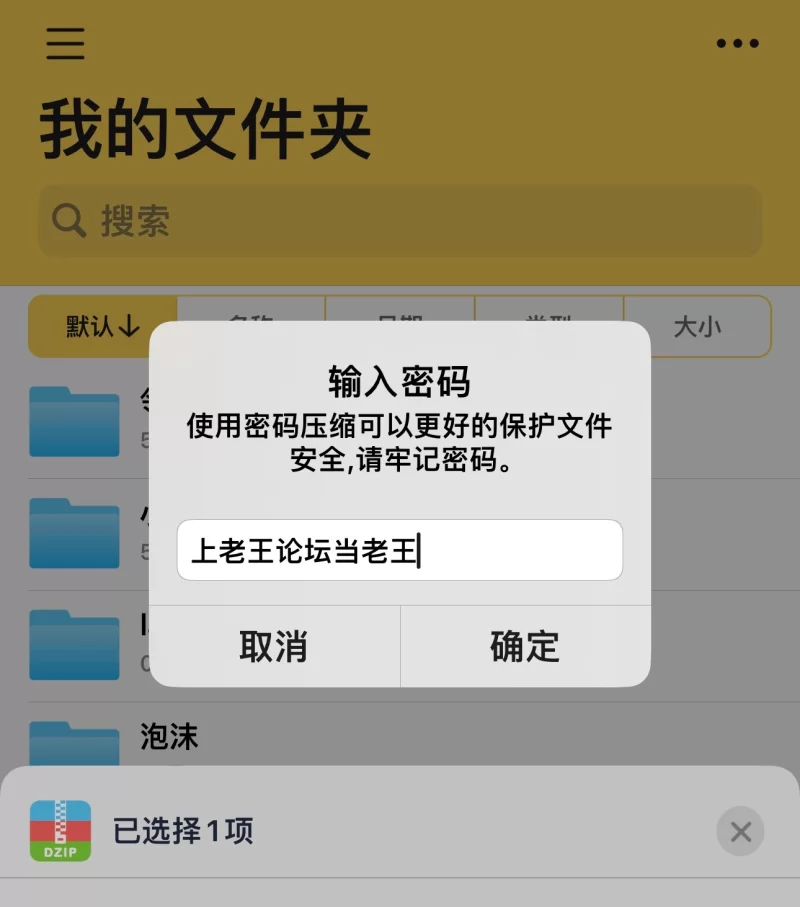Sort files by 大小
The width and height of the screenshot is (800, 907).
[697, 326]
